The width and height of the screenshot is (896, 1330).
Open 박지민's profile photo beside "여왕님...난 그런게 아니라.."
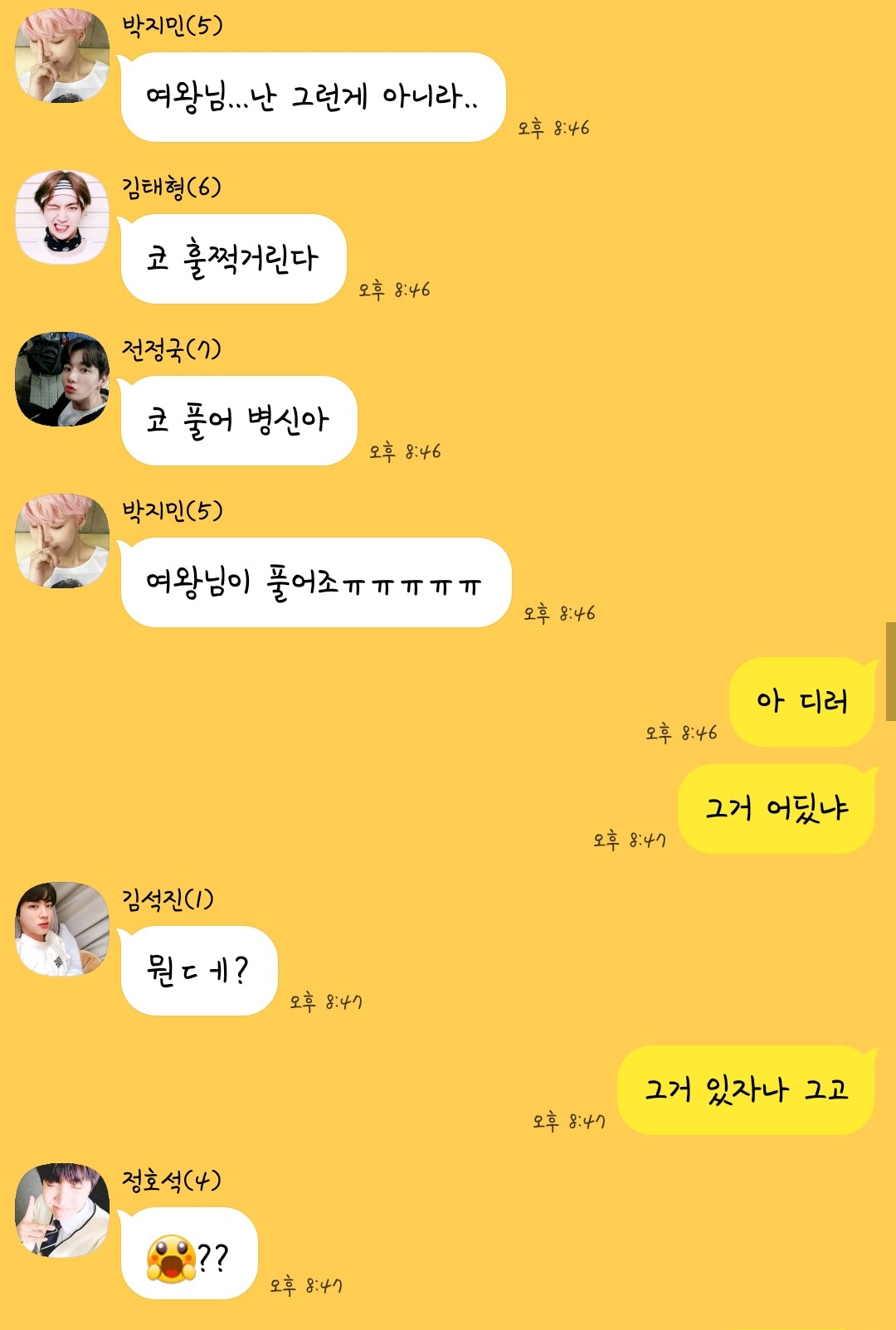click(x=62, y=56)
